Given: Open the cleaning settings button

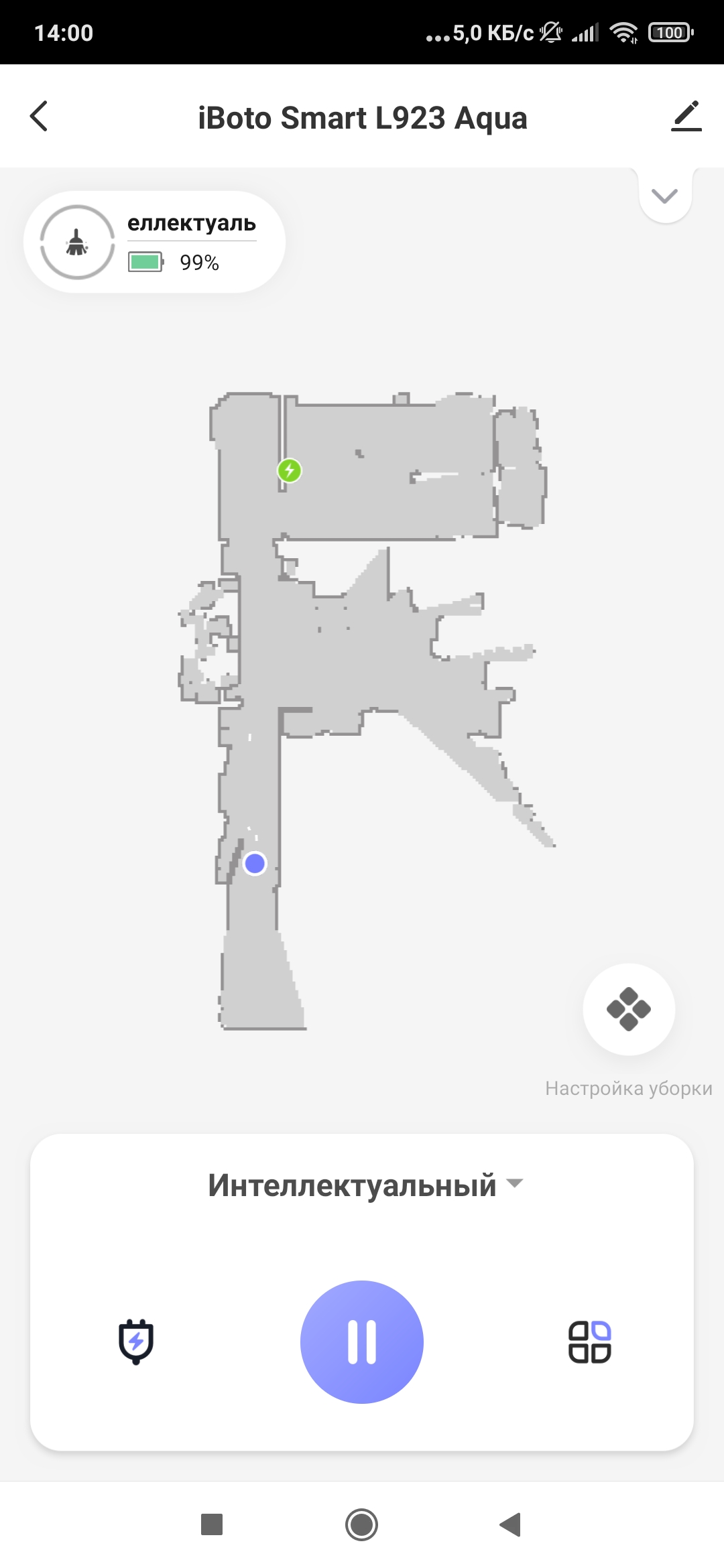Looking at the screenshot, I should pos(629,1009).
